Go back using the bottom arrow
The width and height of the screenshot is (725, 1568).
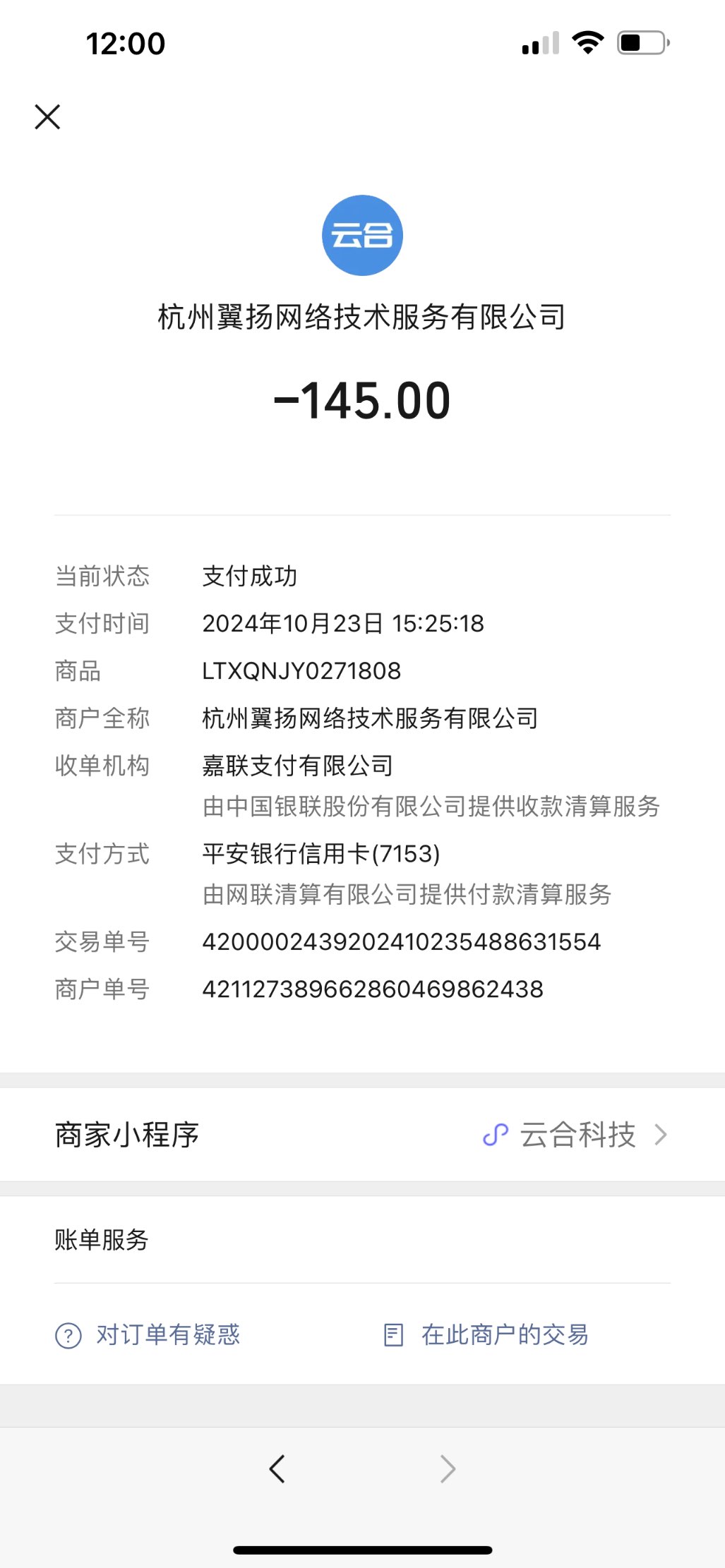click(x=277, y=1469)
